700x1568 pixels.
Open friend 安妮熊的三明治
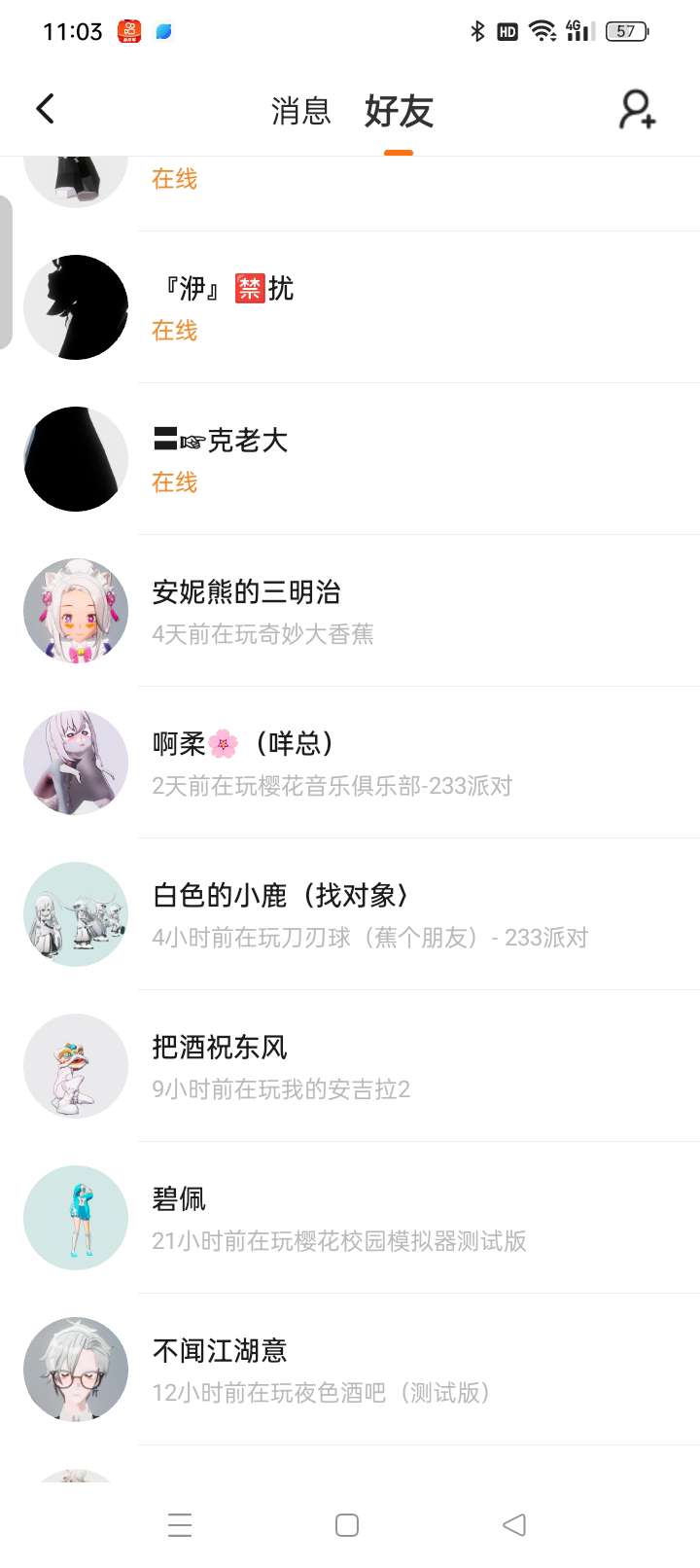(x=350, y=611)
